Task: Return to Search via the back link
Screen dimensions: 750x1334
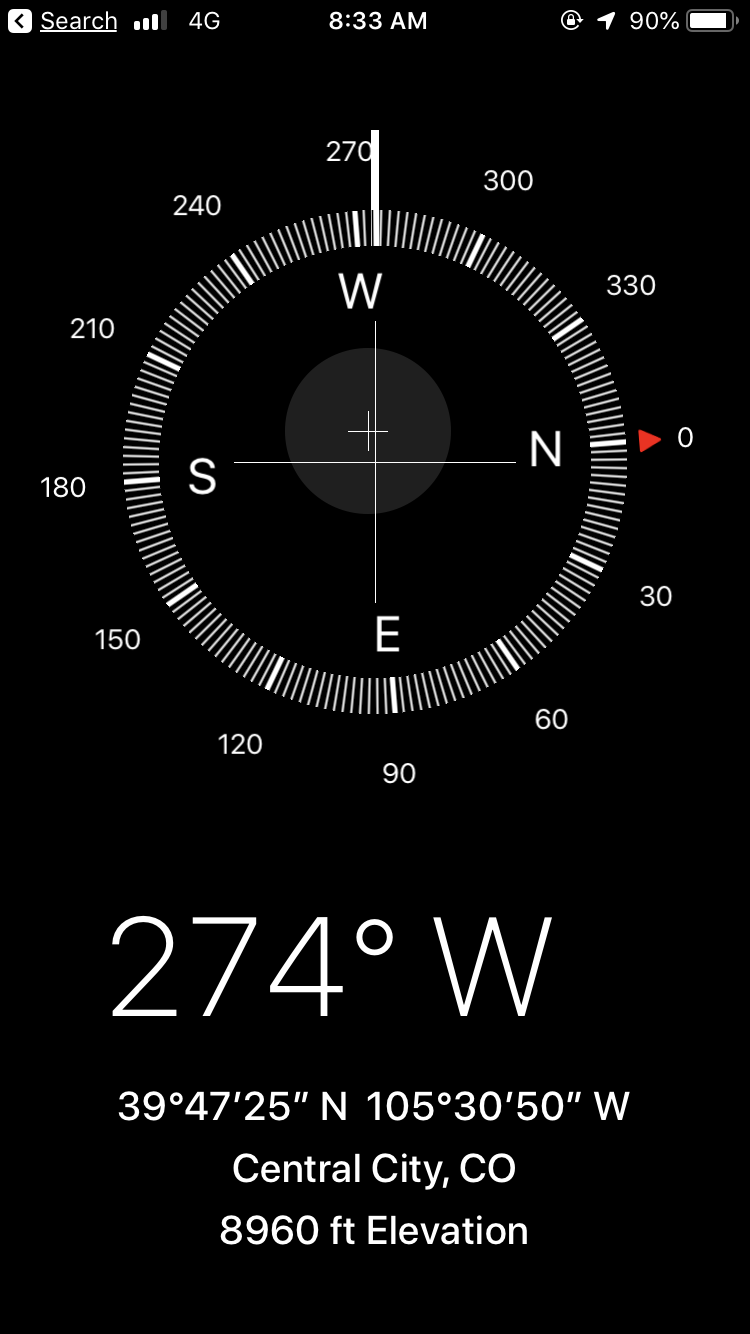Action: [x=64, y=21]
